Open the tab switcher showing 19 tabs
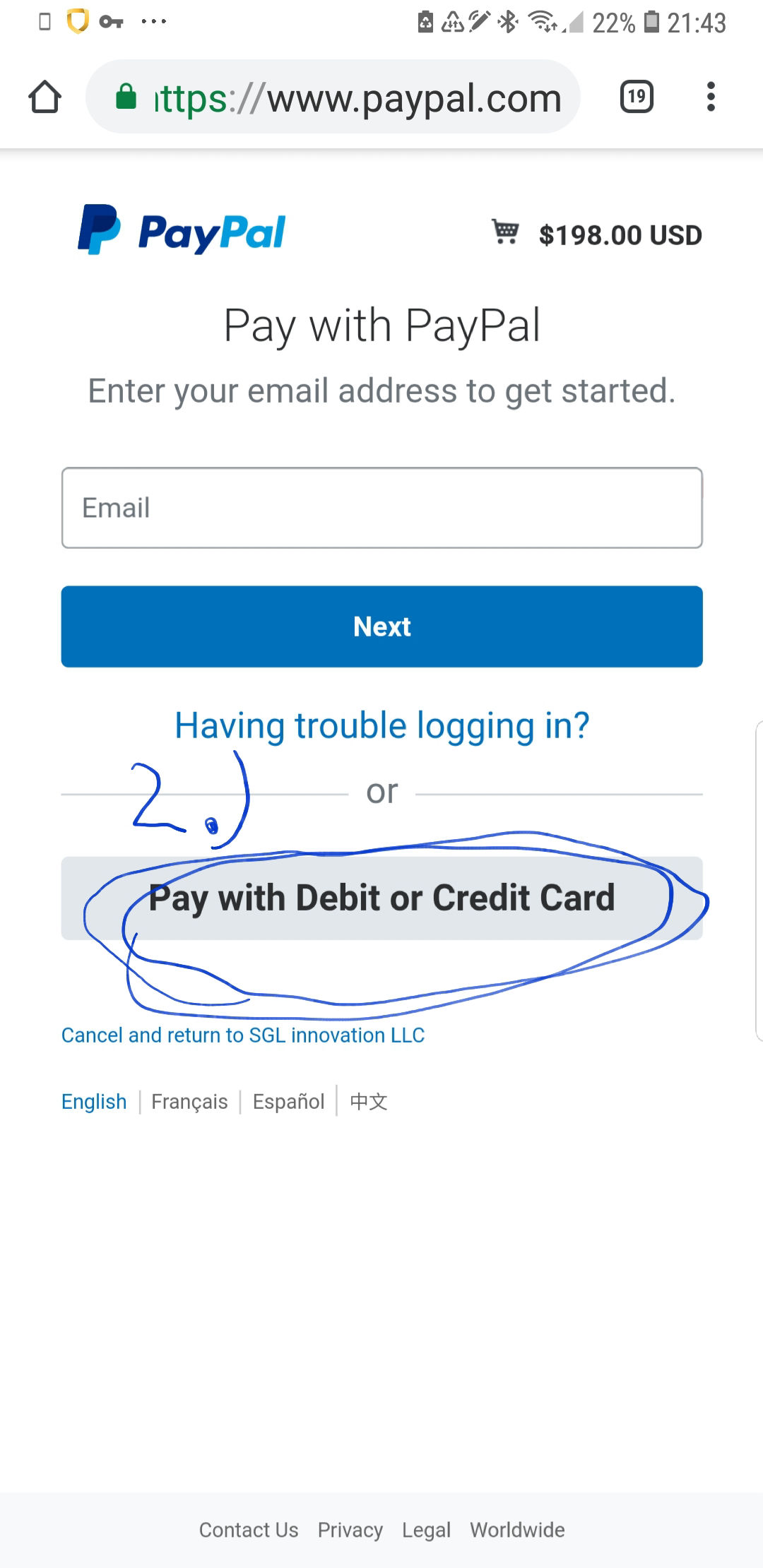The height and width of the screenshot is (1568, 763). (x=637, y=97)
